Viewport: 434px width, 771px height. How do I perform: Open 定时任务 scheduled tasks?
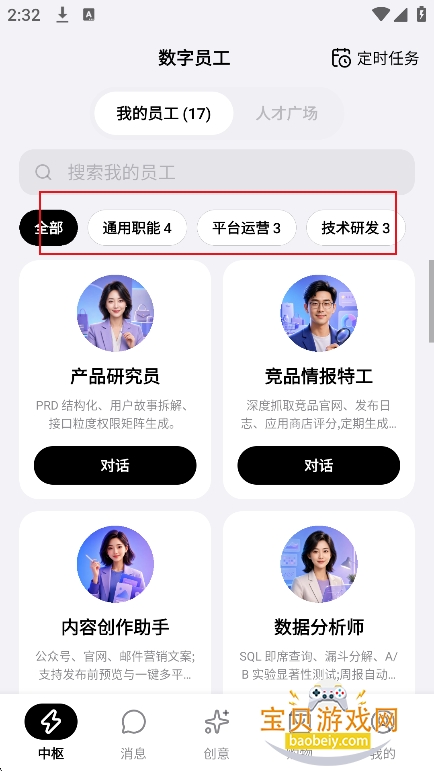click(x=376, y=58)
